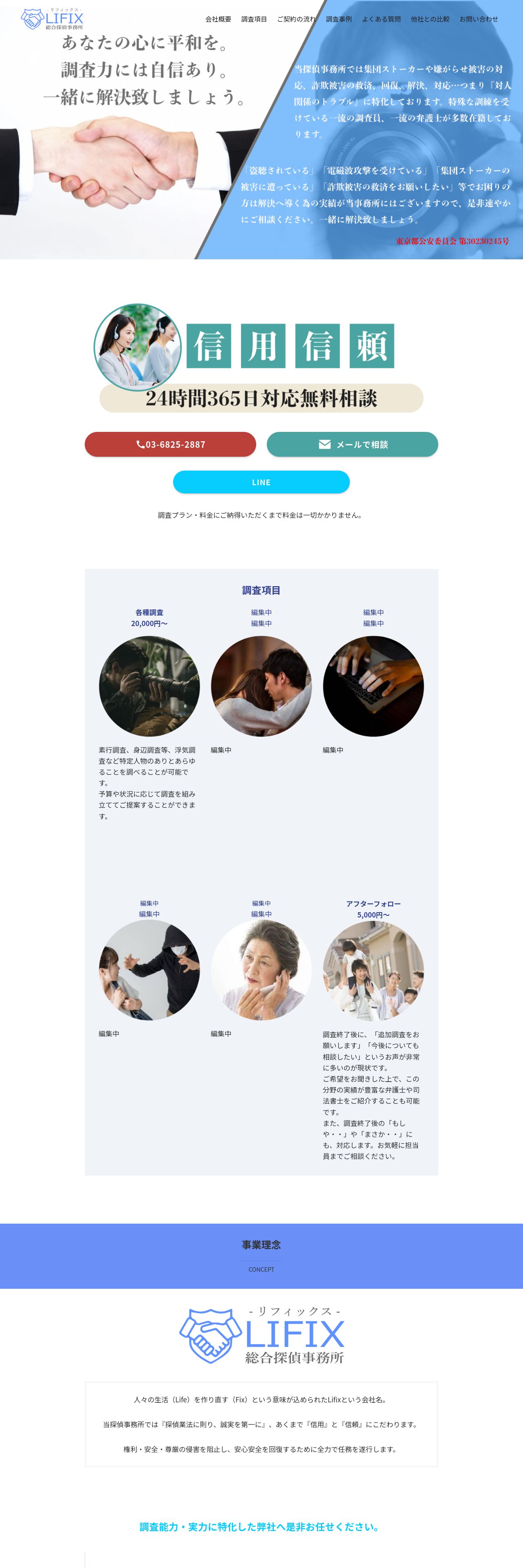Select 他社との比較 menu item

[430, 20]
